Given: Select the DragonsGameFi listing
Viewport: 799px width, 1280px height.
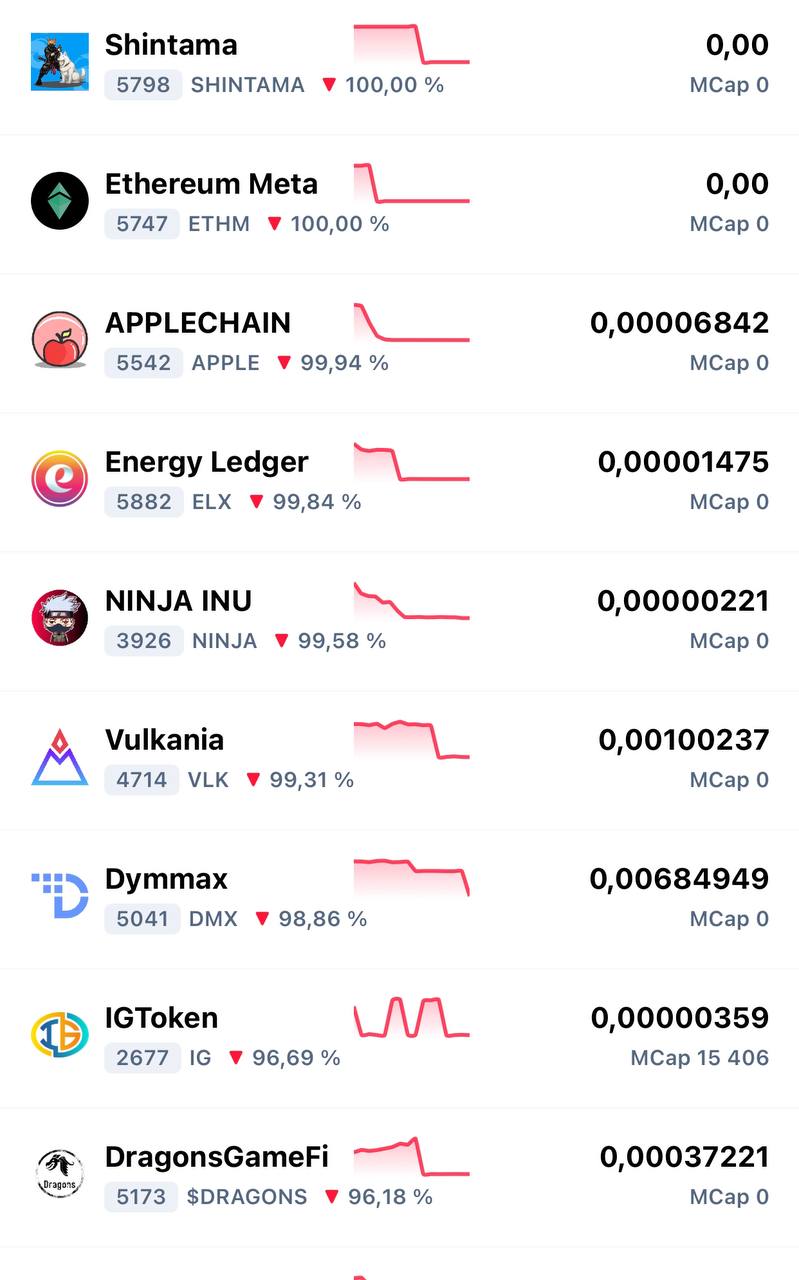Looking at the screenshot, I should 216,1158.
